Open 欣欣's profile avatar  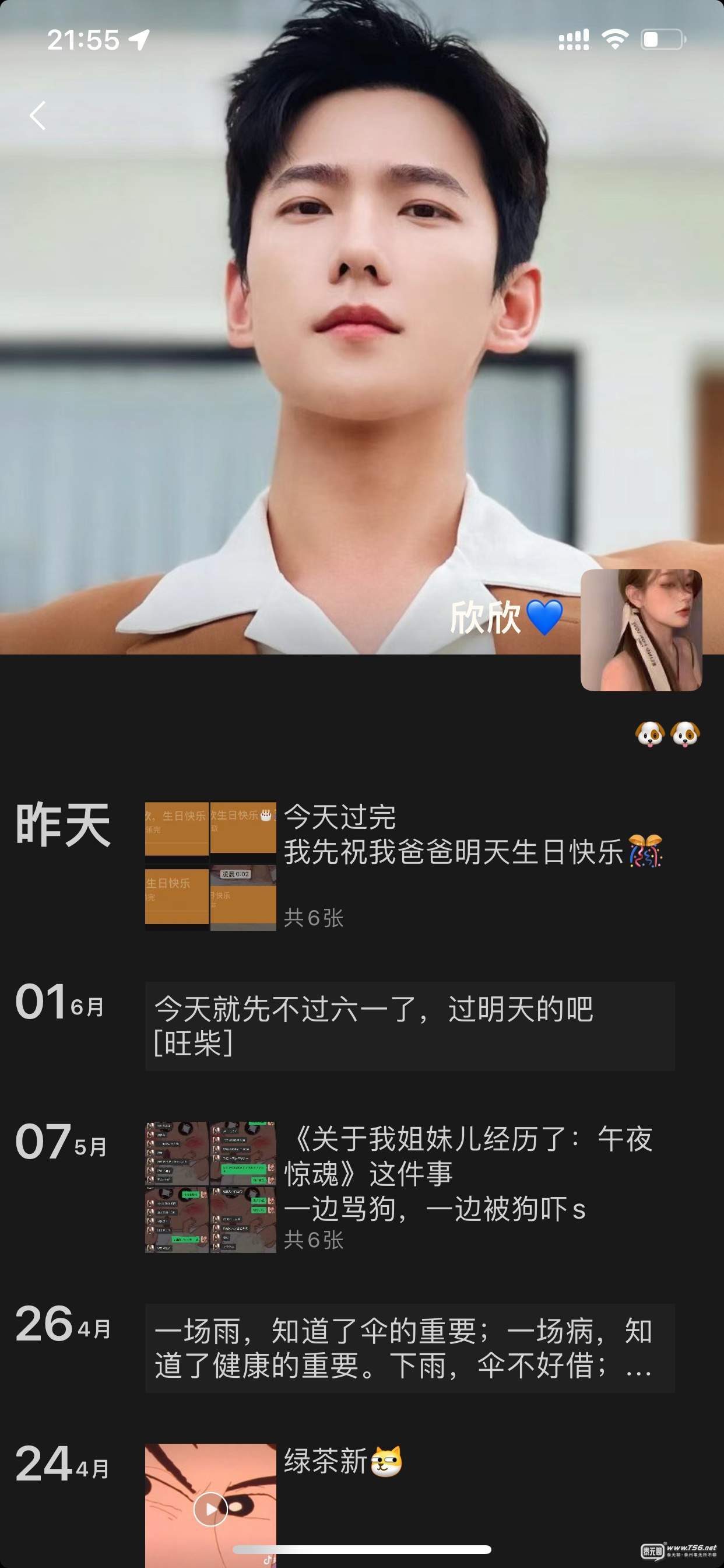(641, 630)
